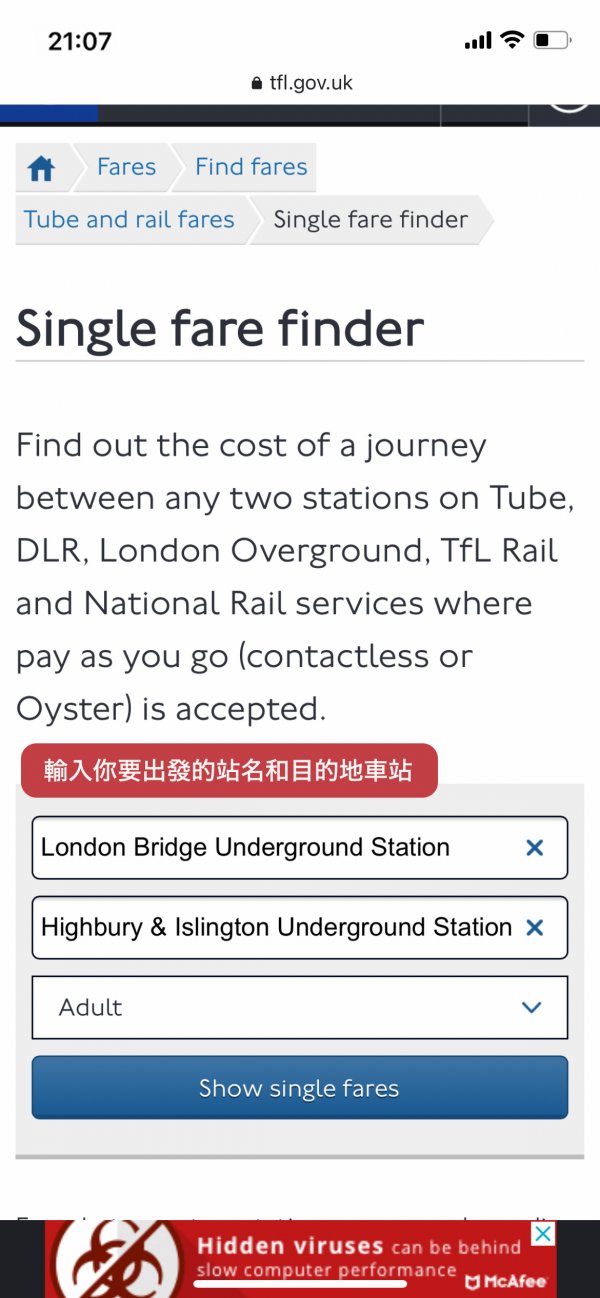Clear the London Bridge station field

pyautogui.click(x=535, y=848)
